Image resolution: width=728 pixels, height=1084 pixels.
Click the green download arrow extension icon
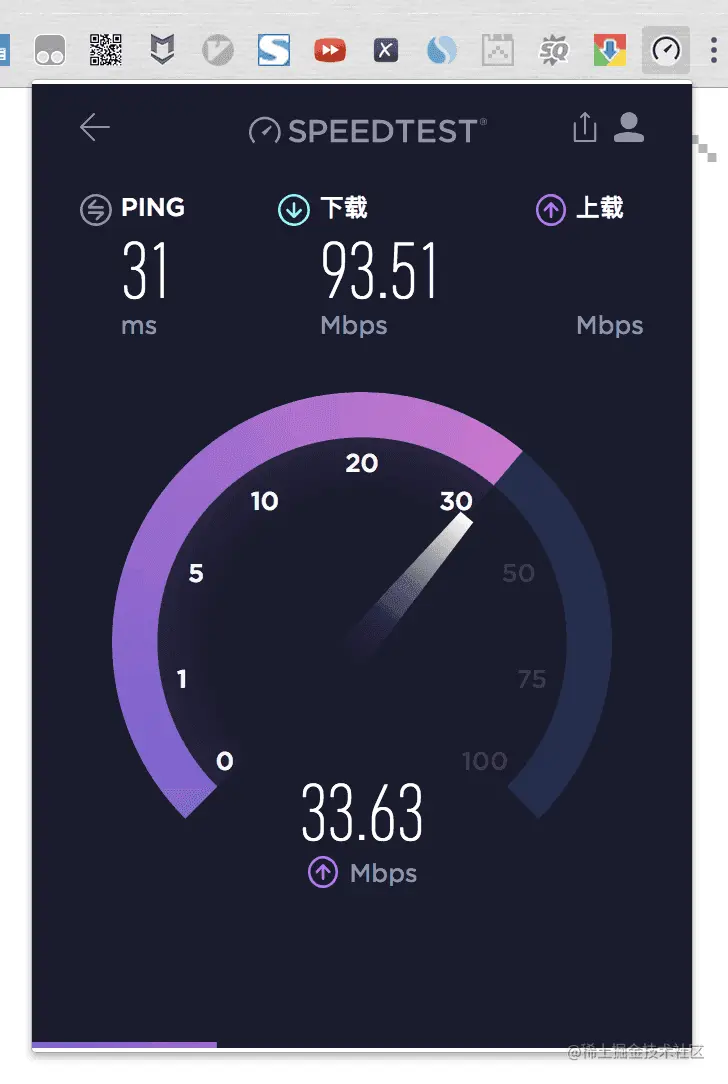pyautogui.click(x=609, y=50)
